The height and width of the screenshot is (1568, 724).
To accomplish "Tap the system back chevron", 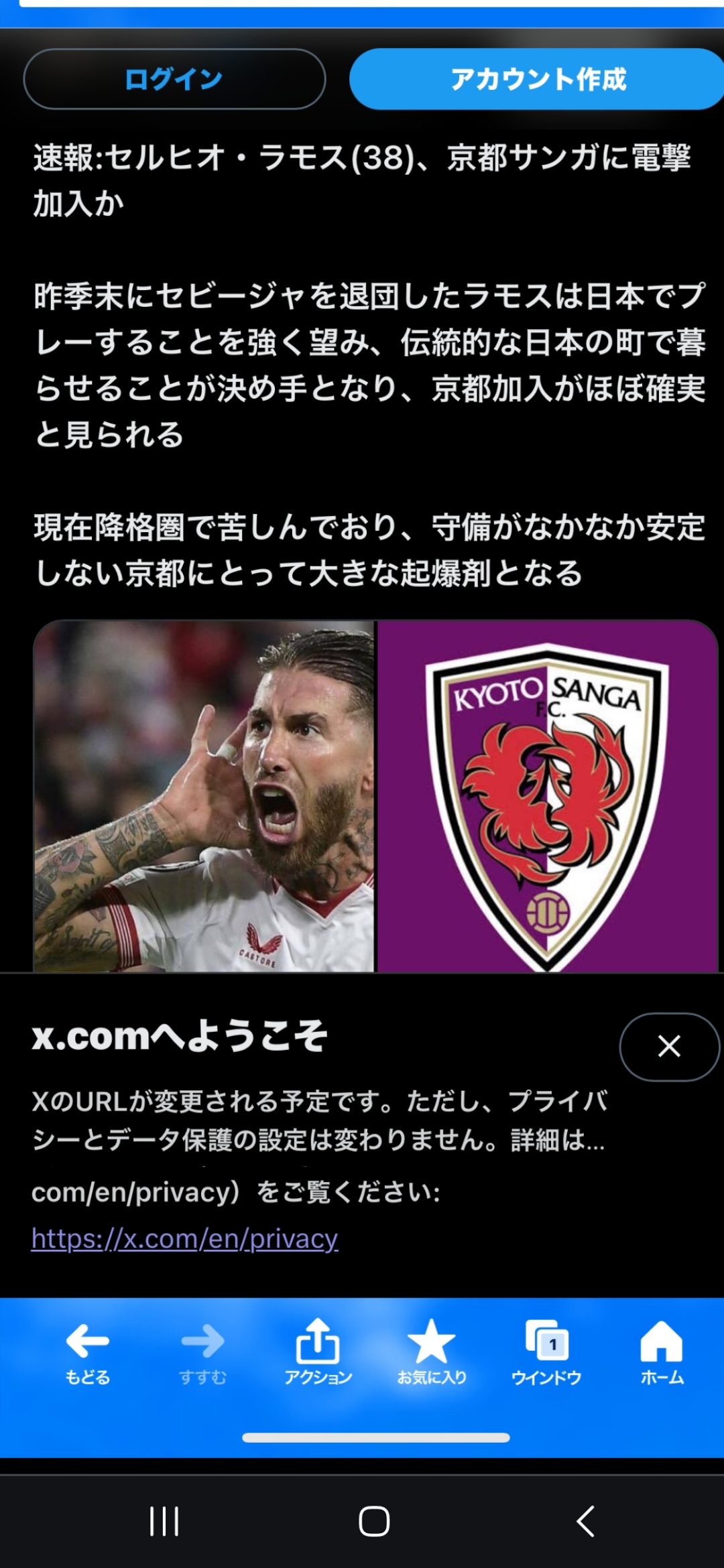I will click(x=585, y=1521).
